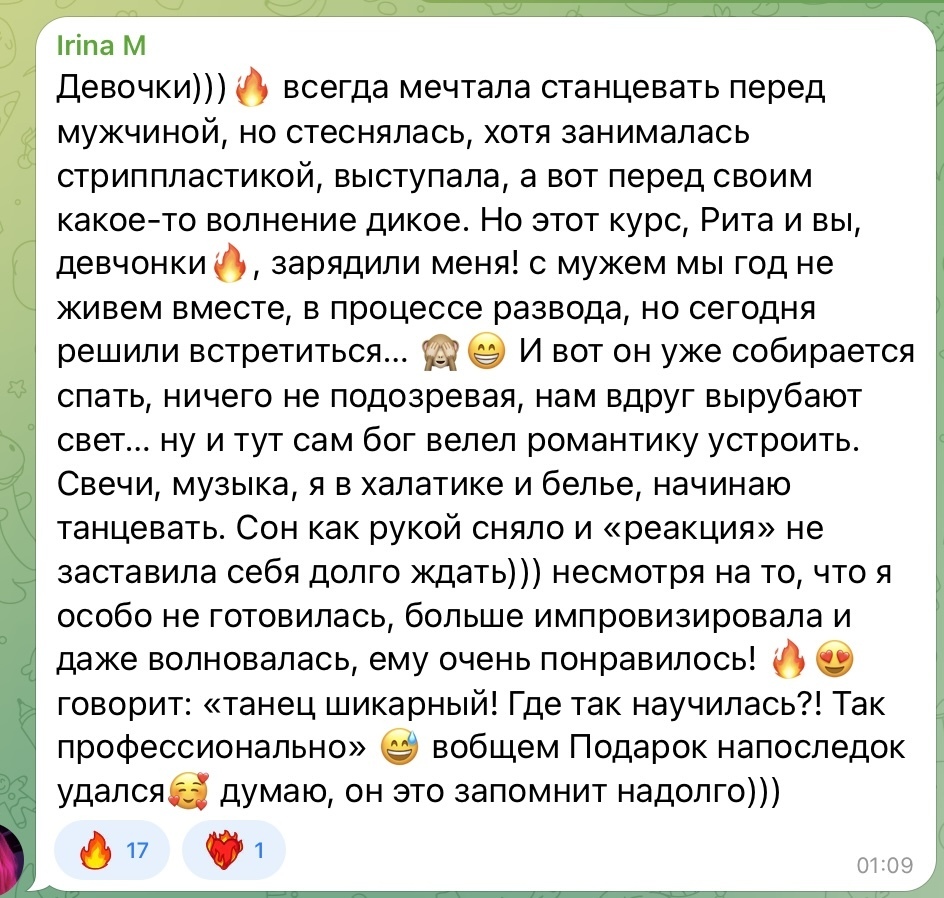Tap the burning heart reaction with 1

[234, 851]
